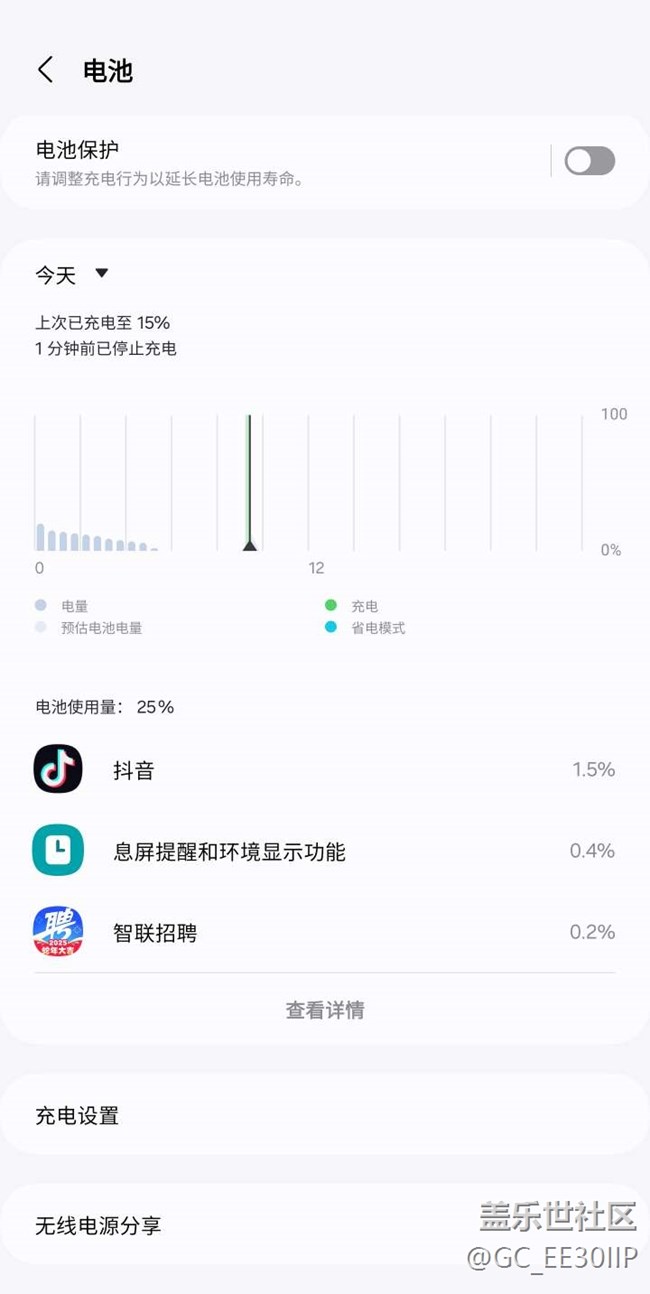
Task: Open 抖音 battery usage details
Action: click(x=324, y=770)
